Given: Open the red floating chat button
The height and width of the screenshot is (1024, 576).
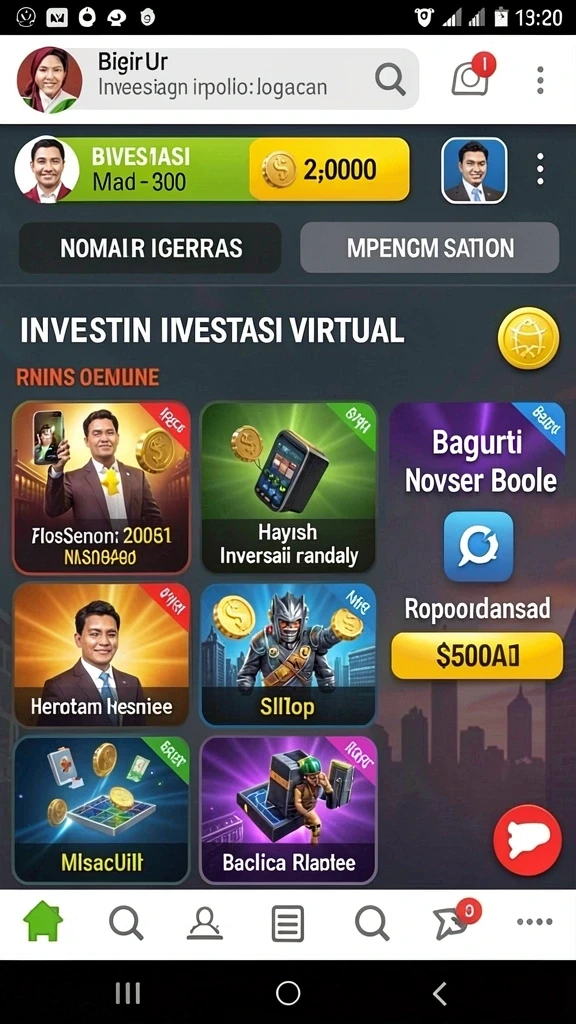Looking at the screenshot, I should click(x=528, y=840).
